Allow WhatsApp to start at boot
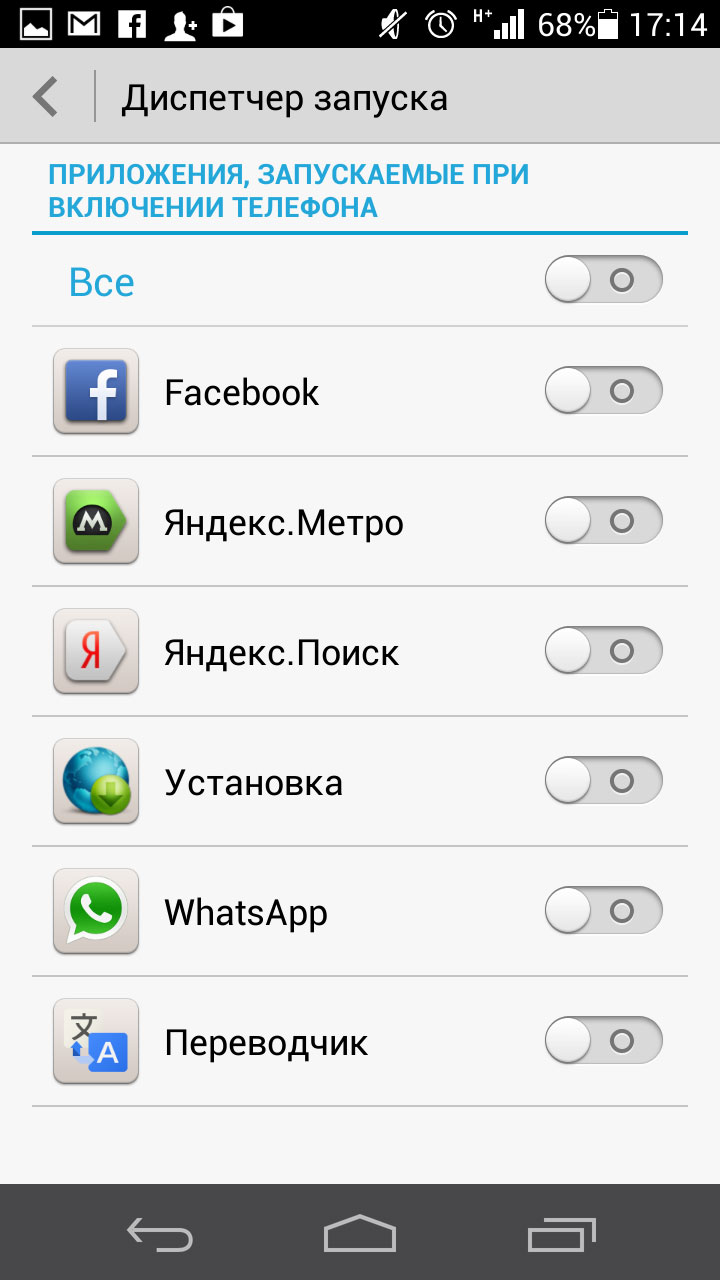 (603, 911)
